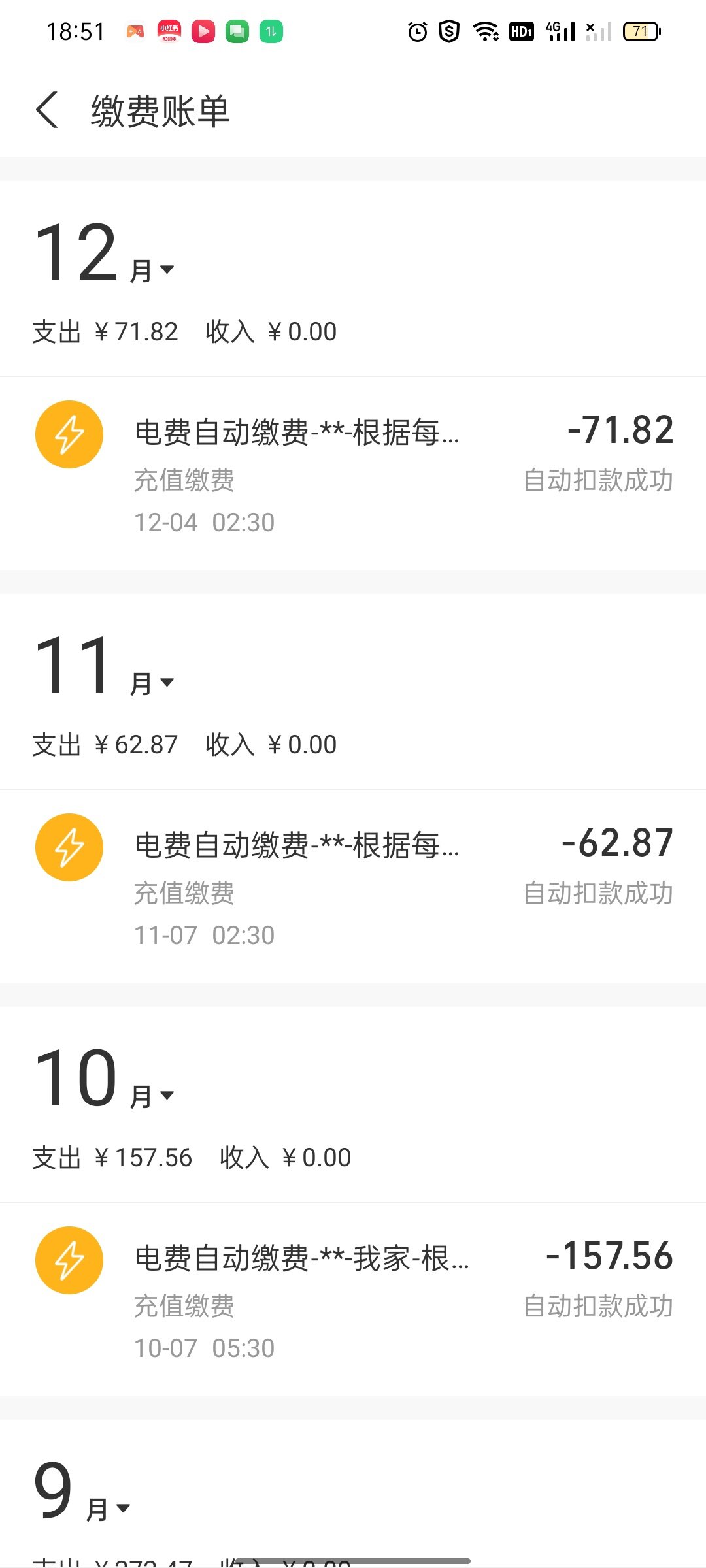Image resolution: width=706 pixels, height=1568 pixels.
Task: View the -62.87 electricity payment on 11-07
Action: (353, 887)
